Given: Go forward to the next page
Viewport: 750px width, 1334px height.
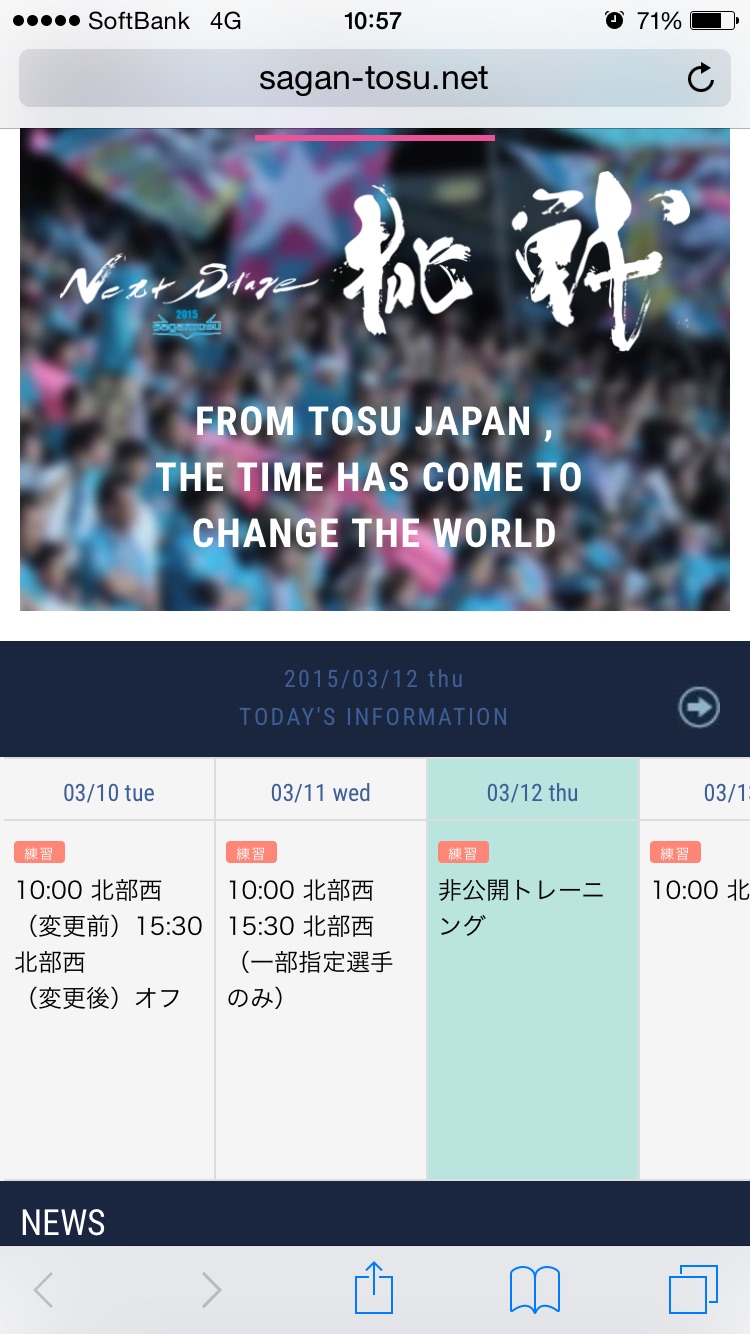Looking at the screenshot, I should pos(211,1290).
